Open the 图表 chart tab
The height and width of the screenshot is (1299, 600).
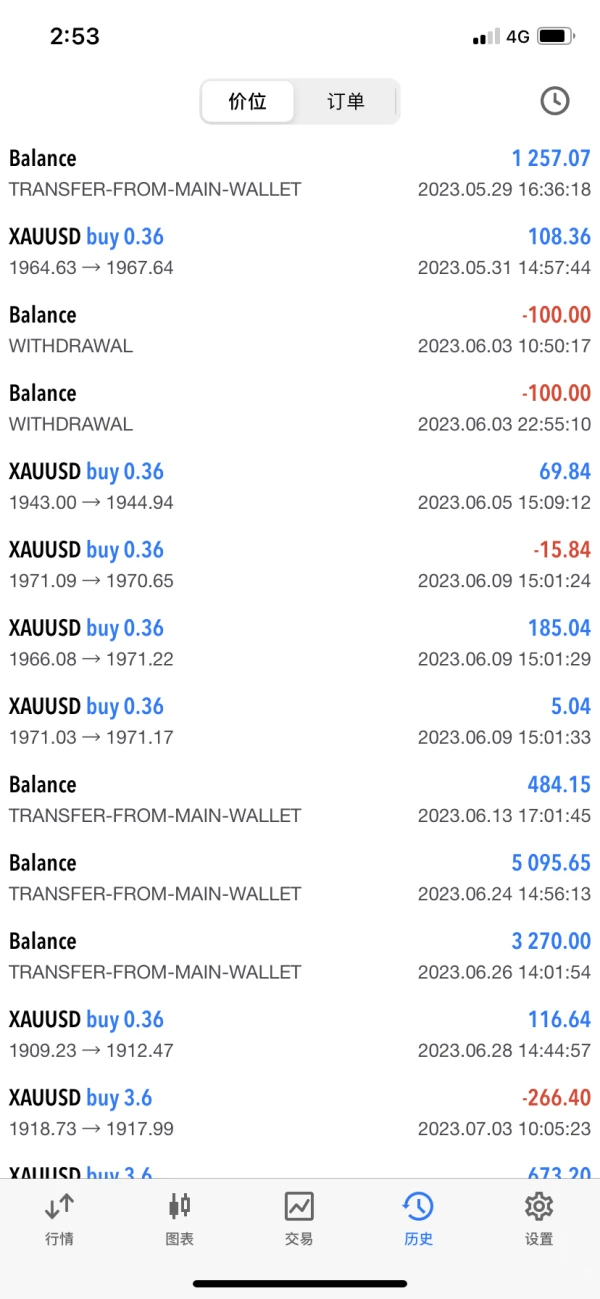179,1218
